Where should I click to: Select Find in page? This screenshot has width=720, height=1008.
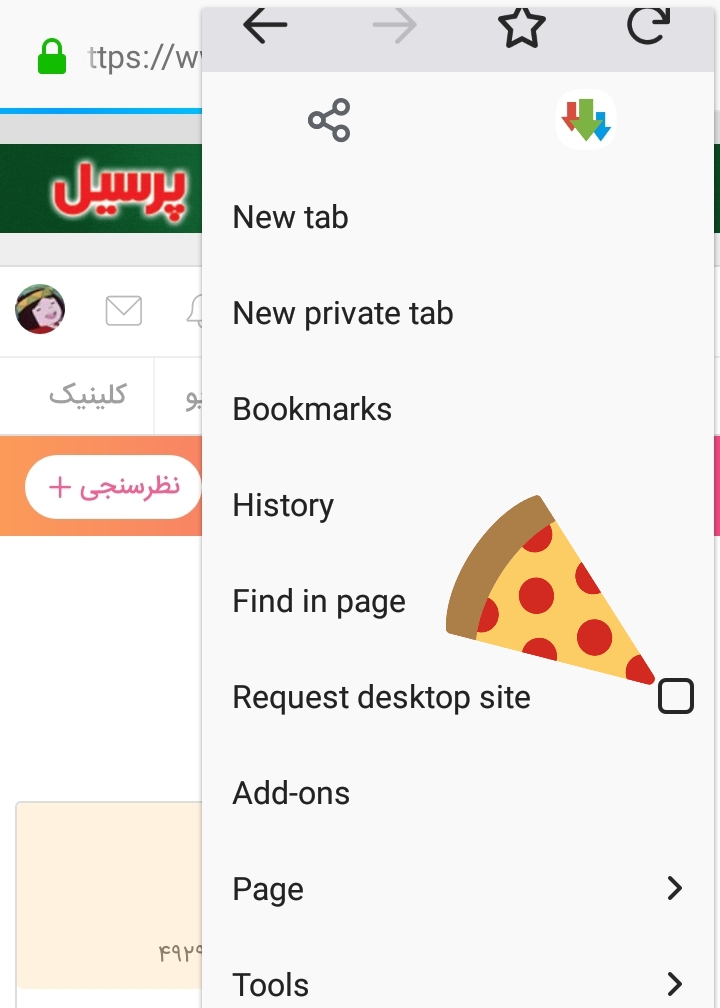tap(319, 601)
